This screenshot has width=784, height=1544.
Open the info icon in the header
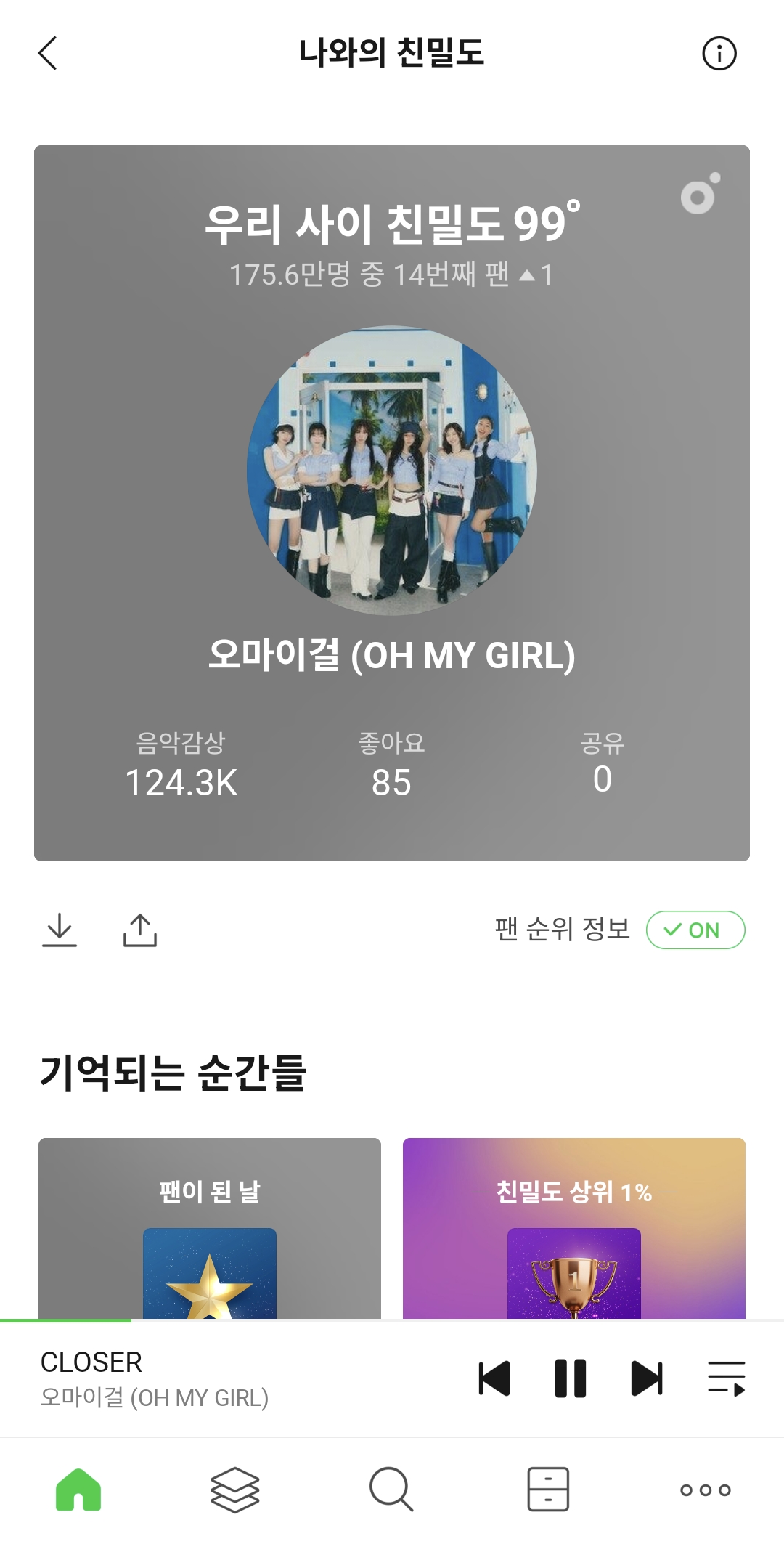719,54
